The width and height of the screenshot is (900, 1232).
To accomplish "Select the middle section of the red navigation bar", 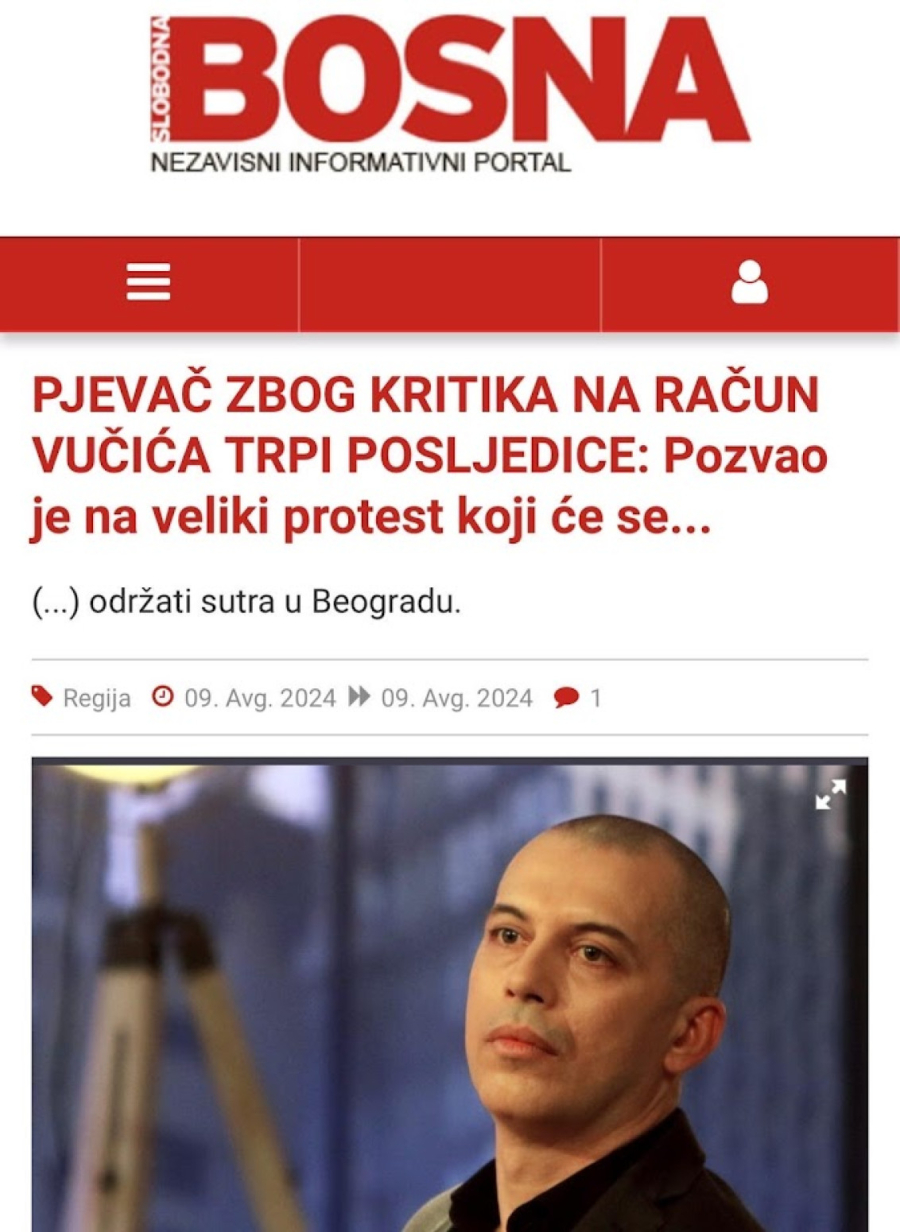I will [450, 283].
